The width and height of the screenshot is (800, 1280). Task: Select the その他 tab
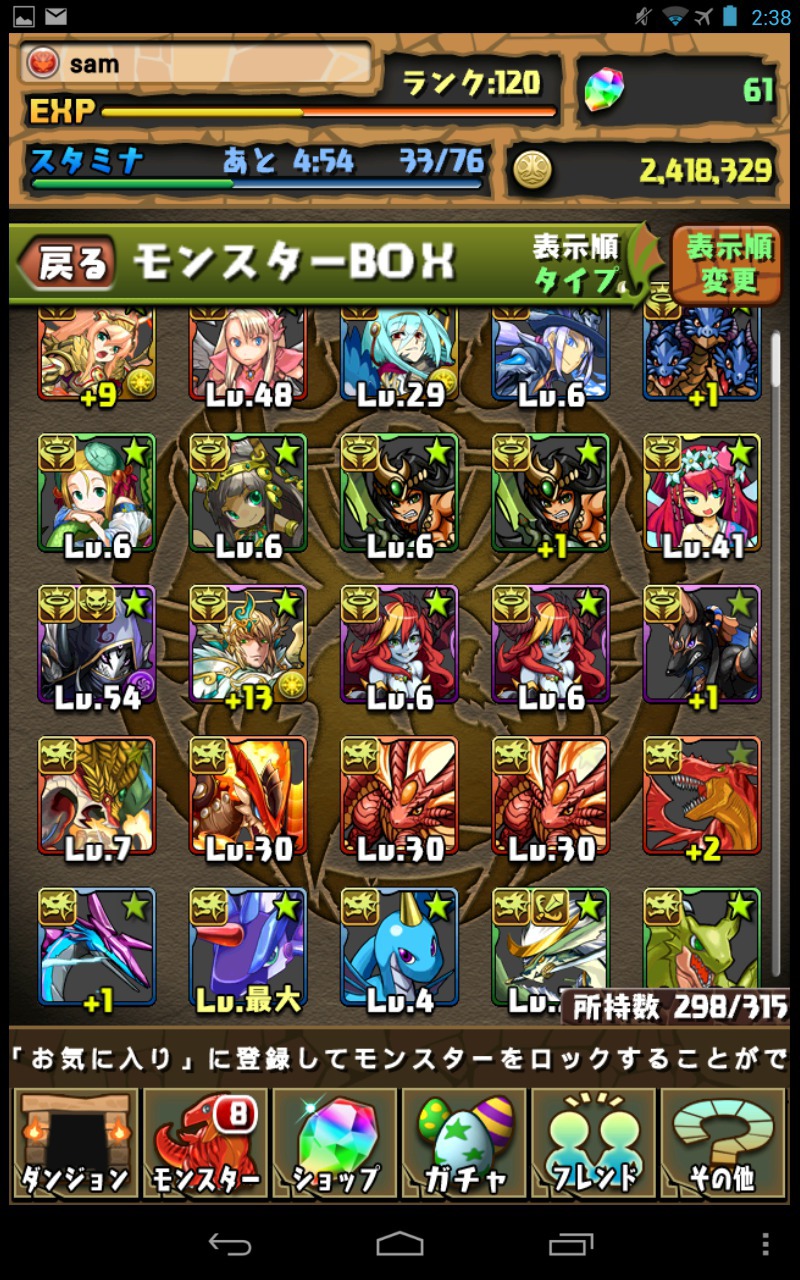723,1144
